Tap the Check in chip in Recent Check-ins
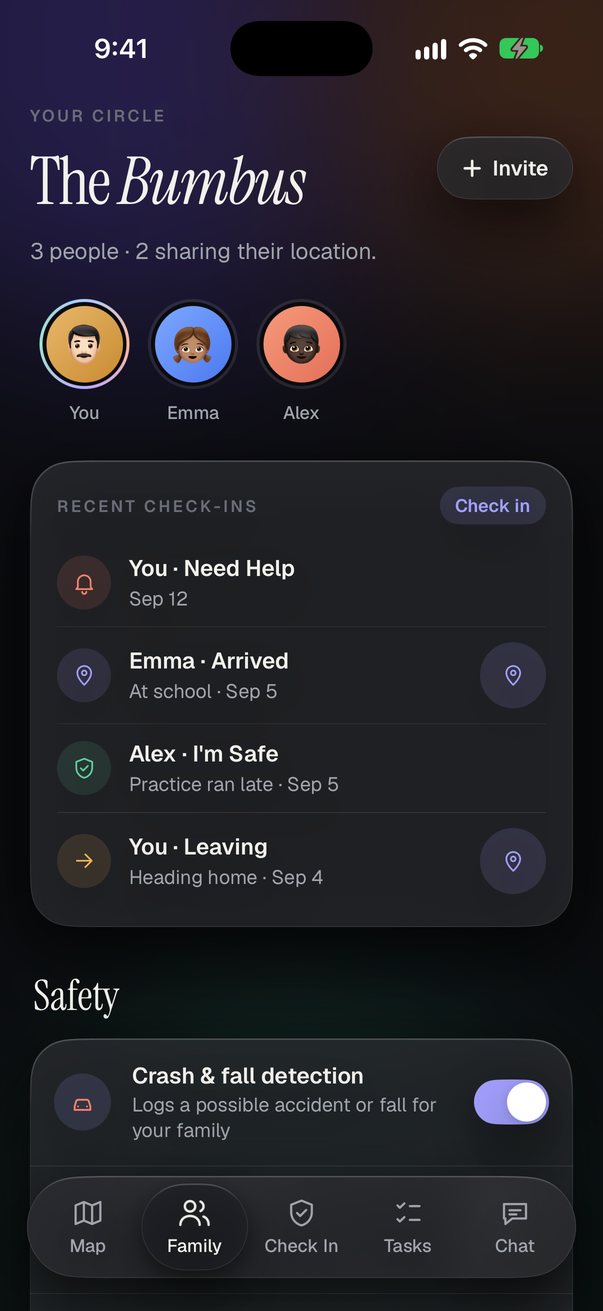Image resolution: width=603 pixels, height=1311 pixels. pyautogui.click(x=492, y=506)
